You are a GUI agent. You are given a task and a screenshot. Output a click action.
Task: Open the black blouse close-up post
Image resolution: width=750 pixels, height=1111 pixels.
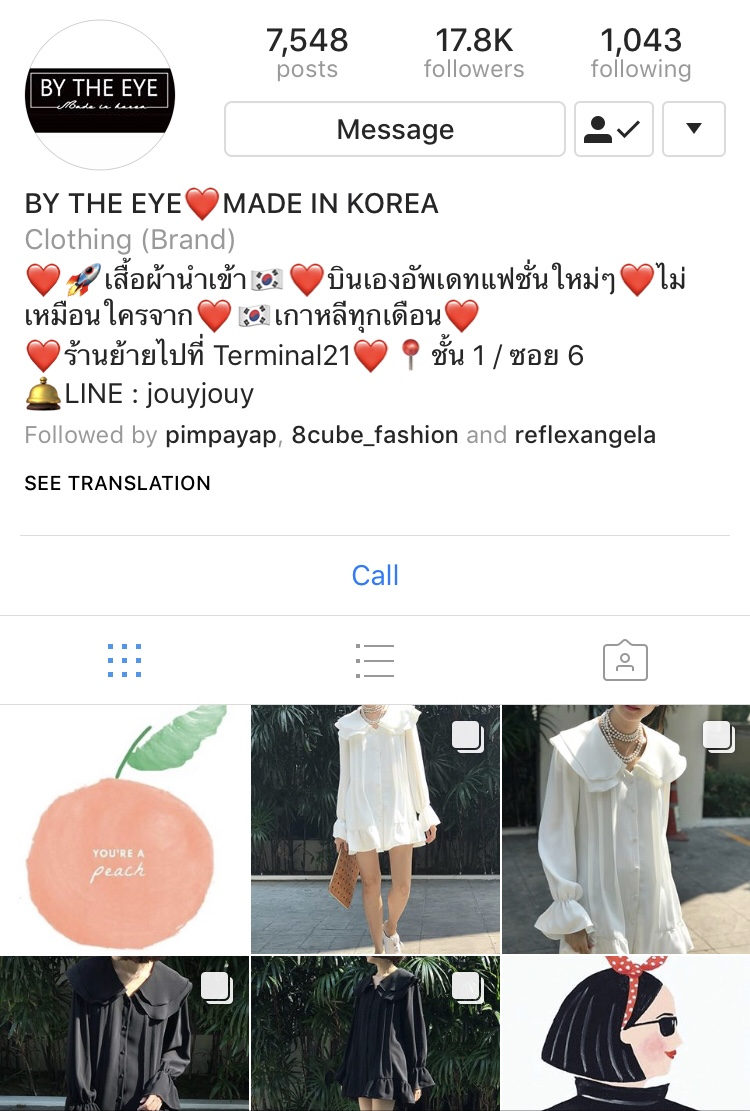coord(124,1033)
